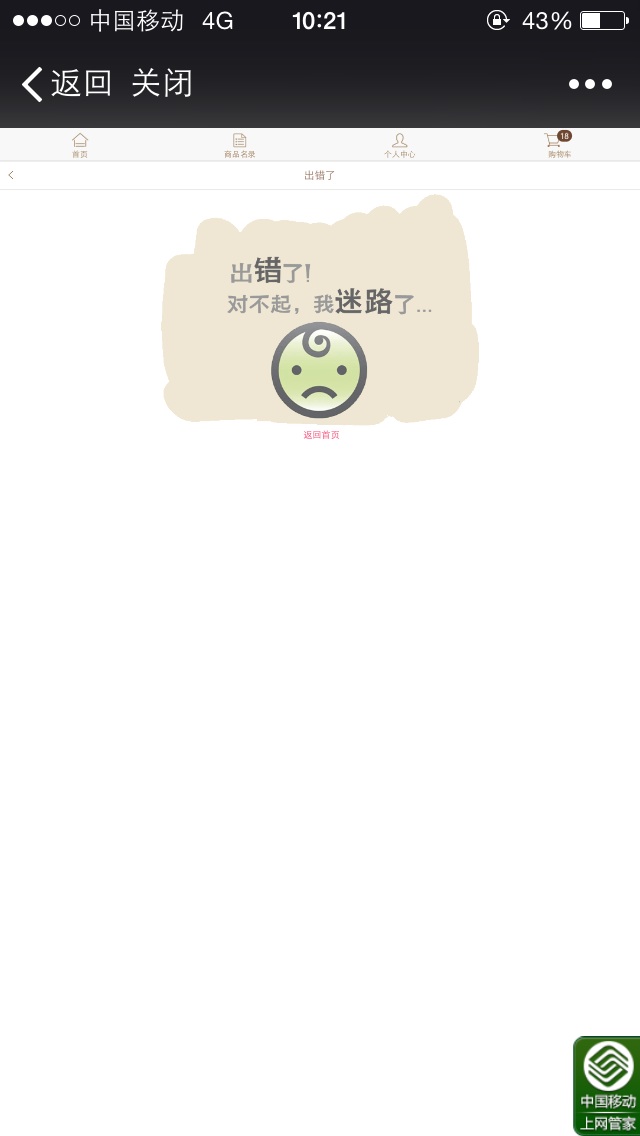The height and width of the screenshot is (1136, 640).
Task: Open the three-dot overflow menu
Action: 590,84
